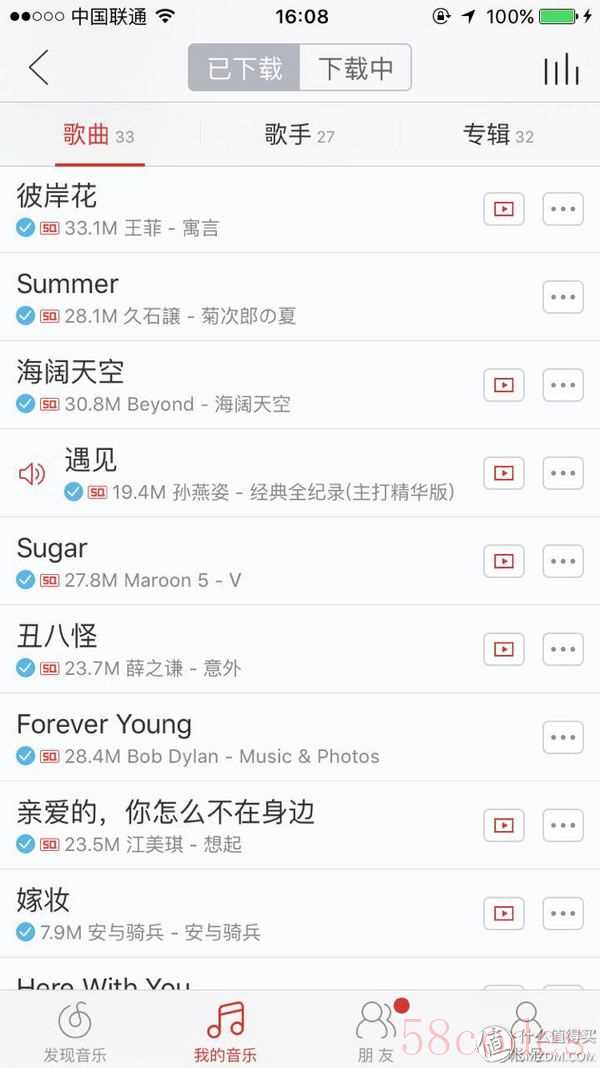The width and height of the screenshot is (600, 1068).
Task: Select the 已下载 segment
Action: (244, 67)
